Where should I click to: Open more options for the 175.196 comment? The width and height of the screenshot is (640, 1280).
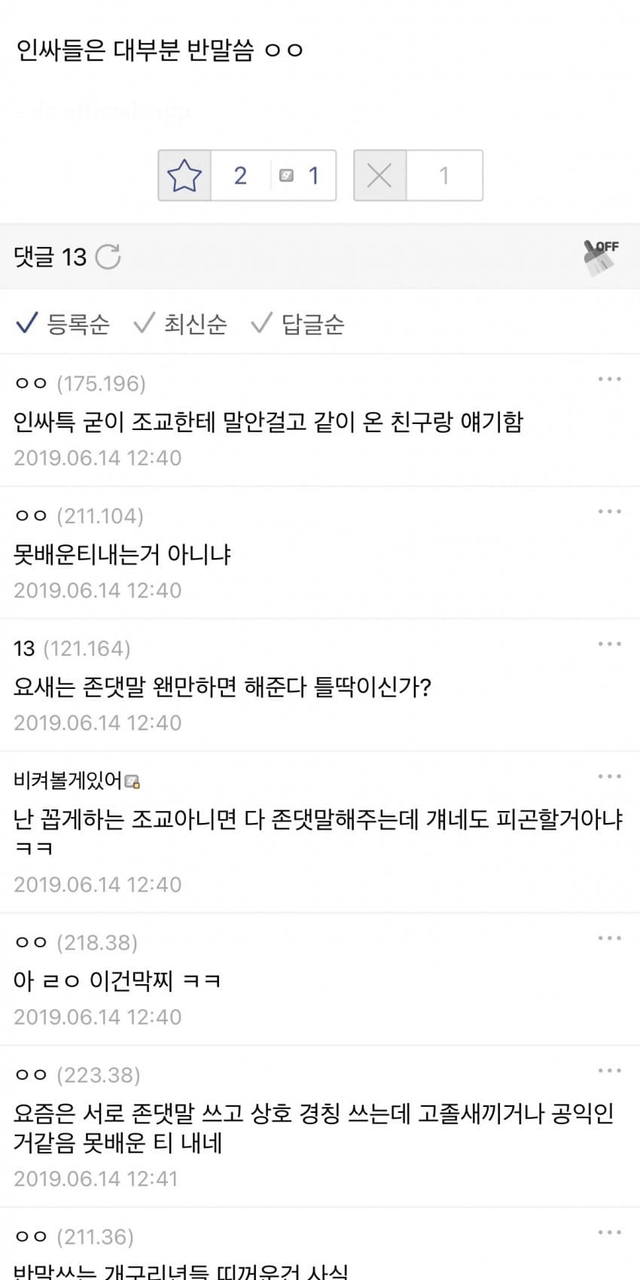[609, 379]
